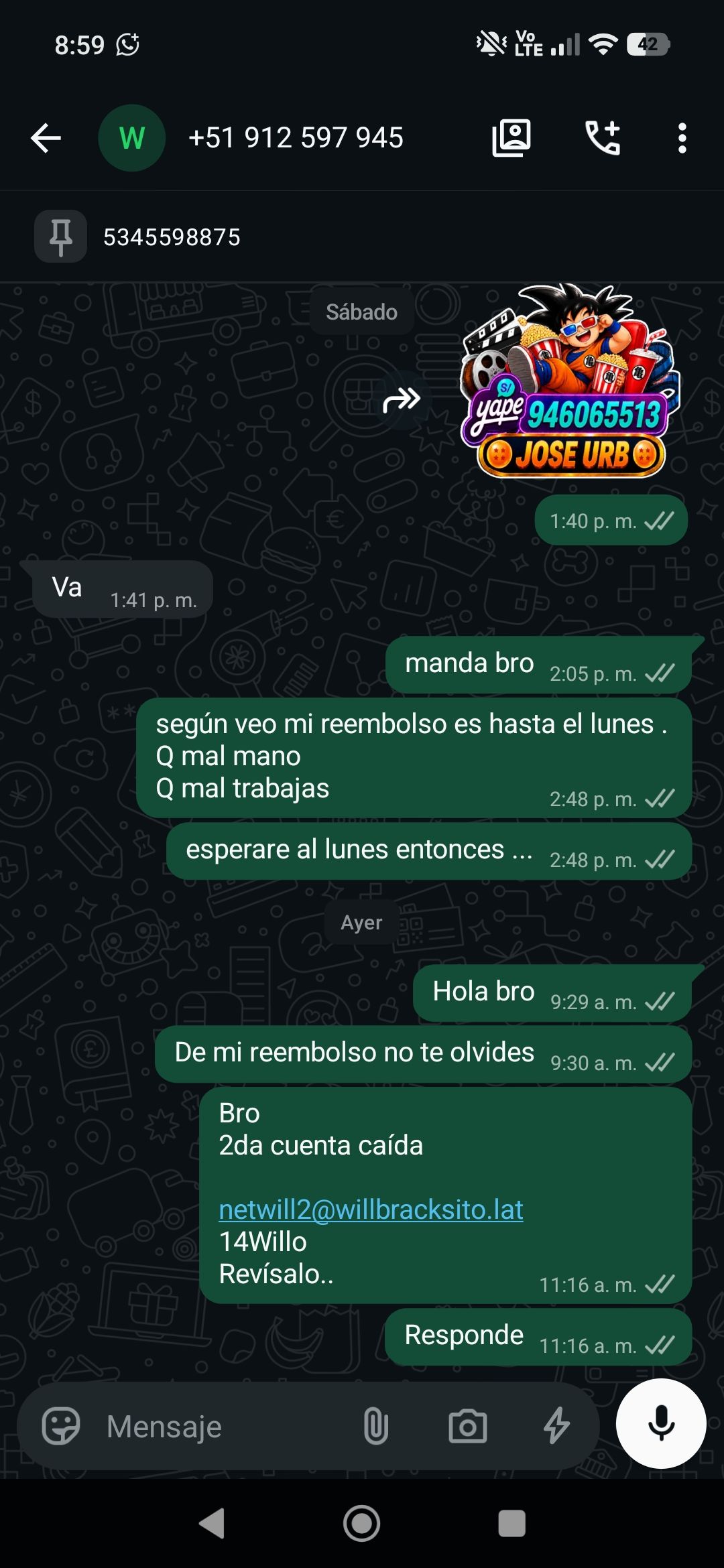The width and height of the screenshot is (724, 1568).
Task: Open the camera from the message bar
Action: click(467, 1426)
